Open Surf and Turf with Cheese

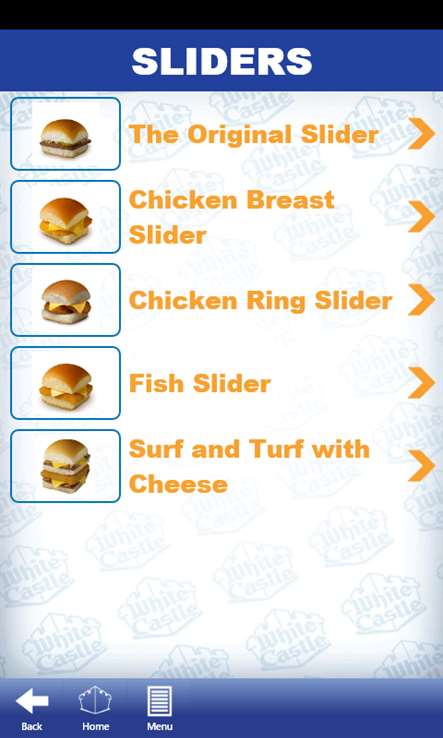[x=221, y=466]
